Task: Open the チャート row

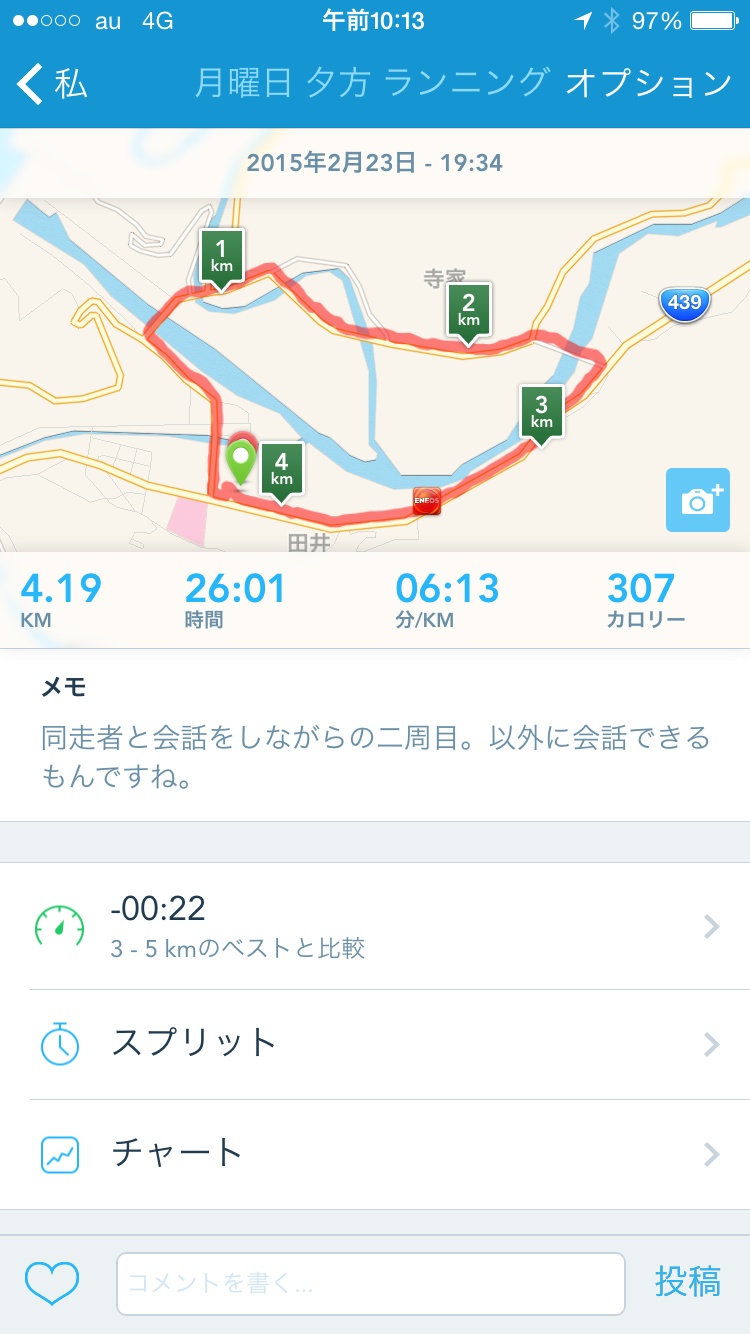Action: click(x=375, y=1154)
